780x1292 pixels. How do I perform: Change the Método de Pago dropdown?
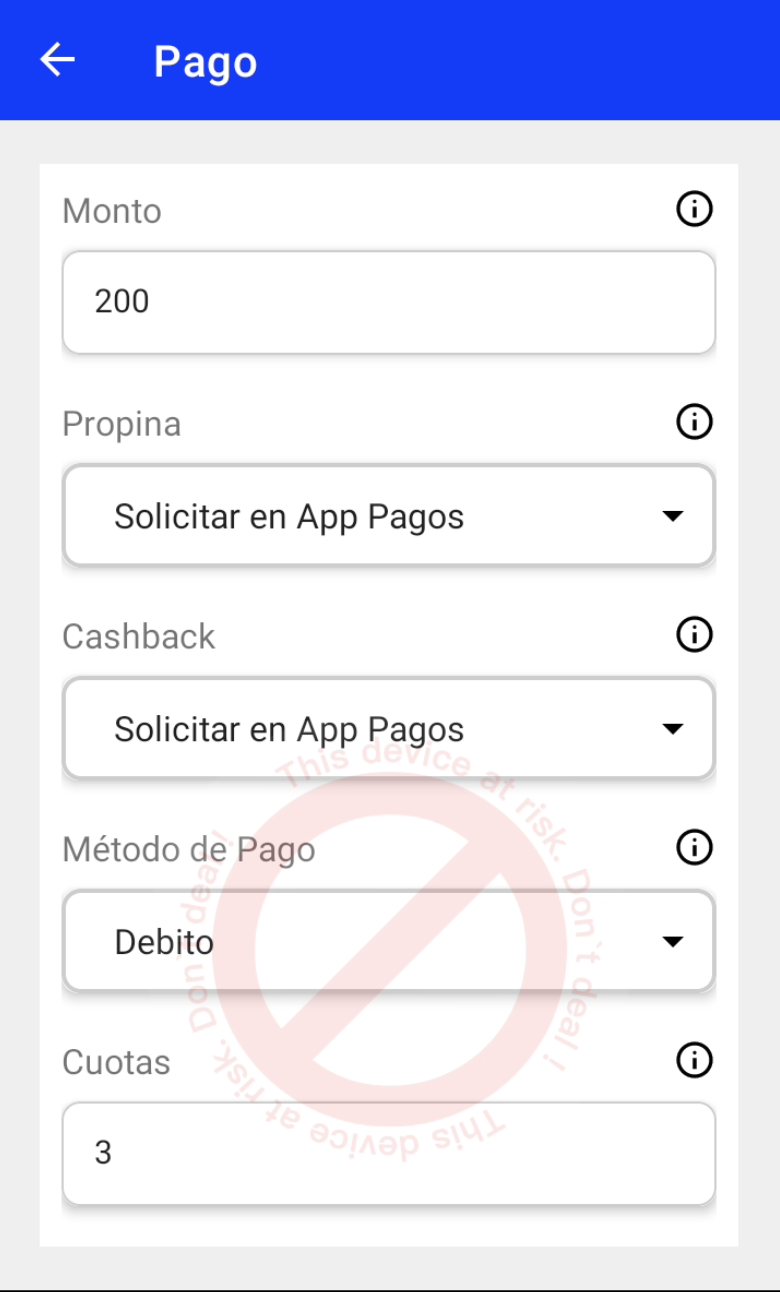[388, 942]
